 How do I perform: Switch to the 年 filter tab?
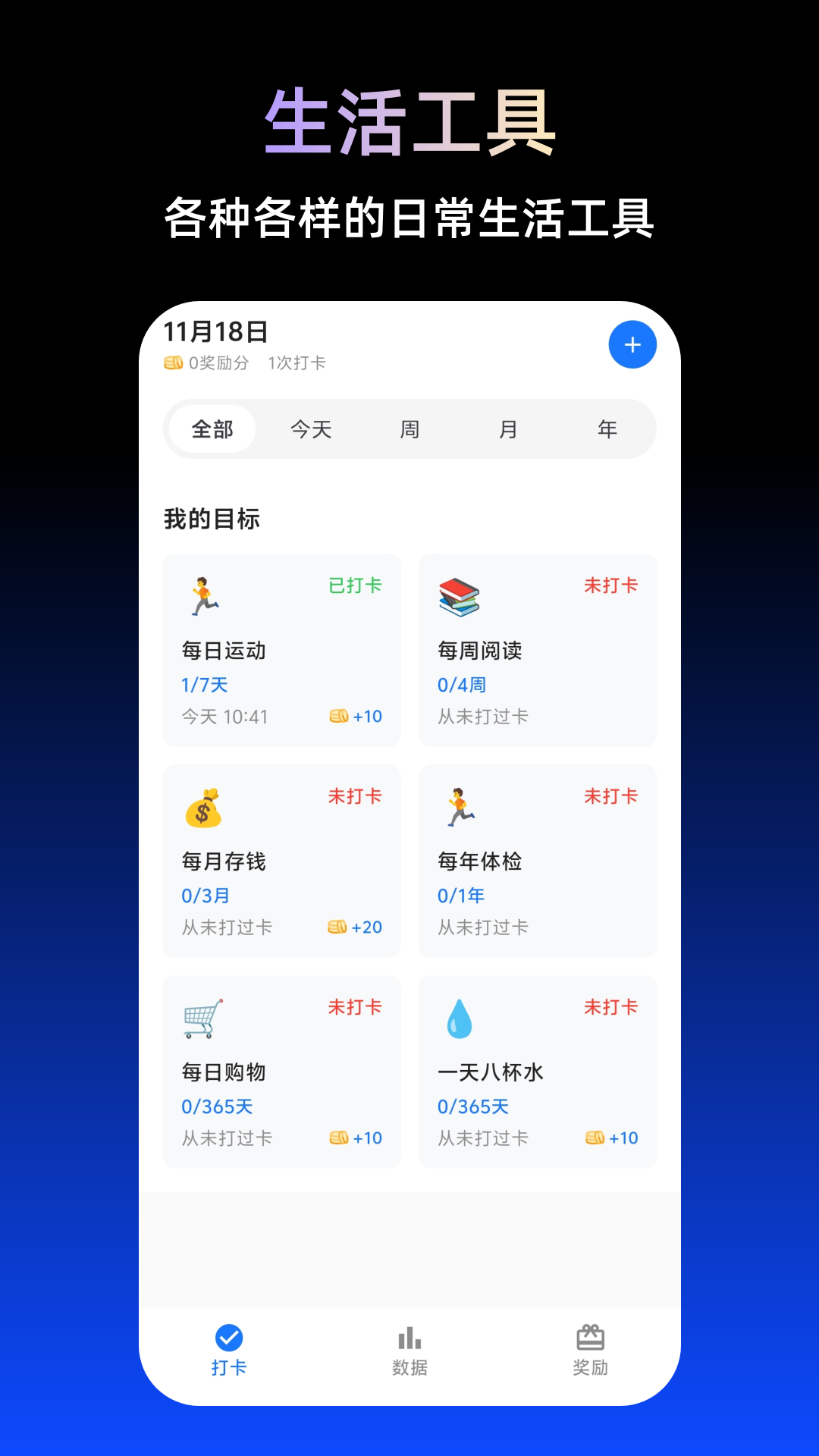[x=607, y=428]
